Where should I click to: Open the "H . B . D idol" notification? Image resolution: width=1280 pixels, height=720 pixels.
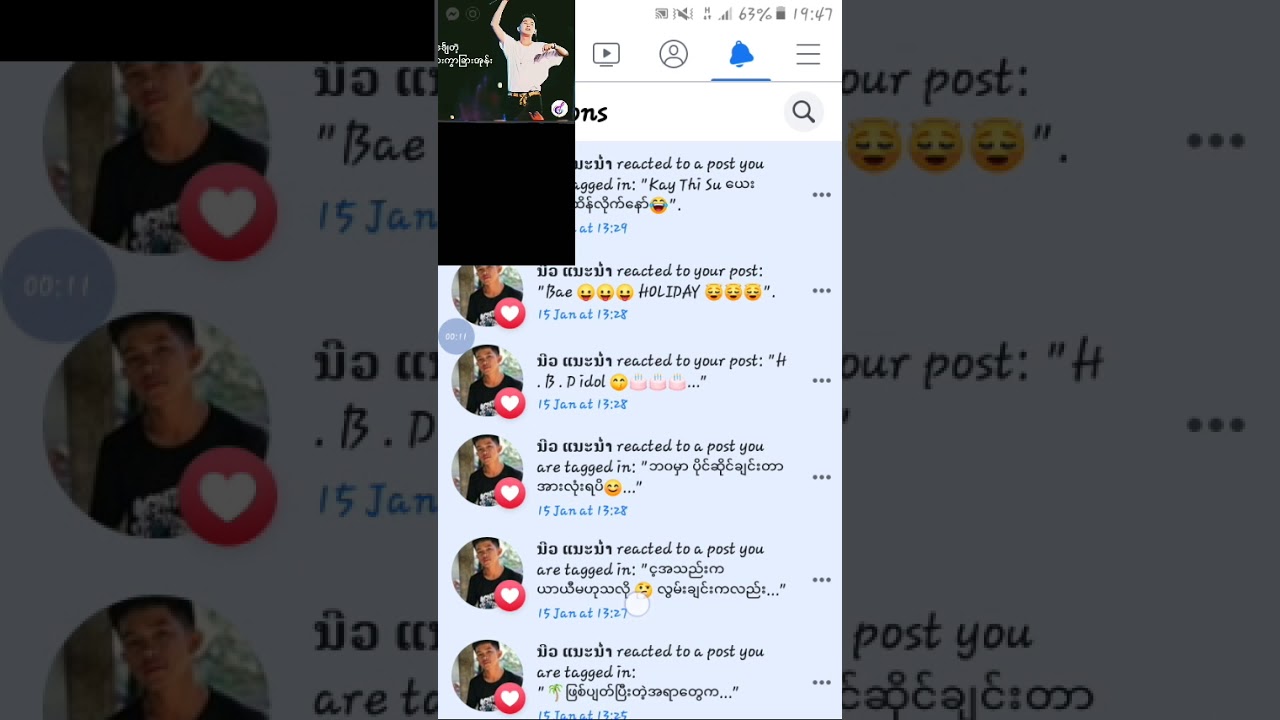click(x=660, y=381)
